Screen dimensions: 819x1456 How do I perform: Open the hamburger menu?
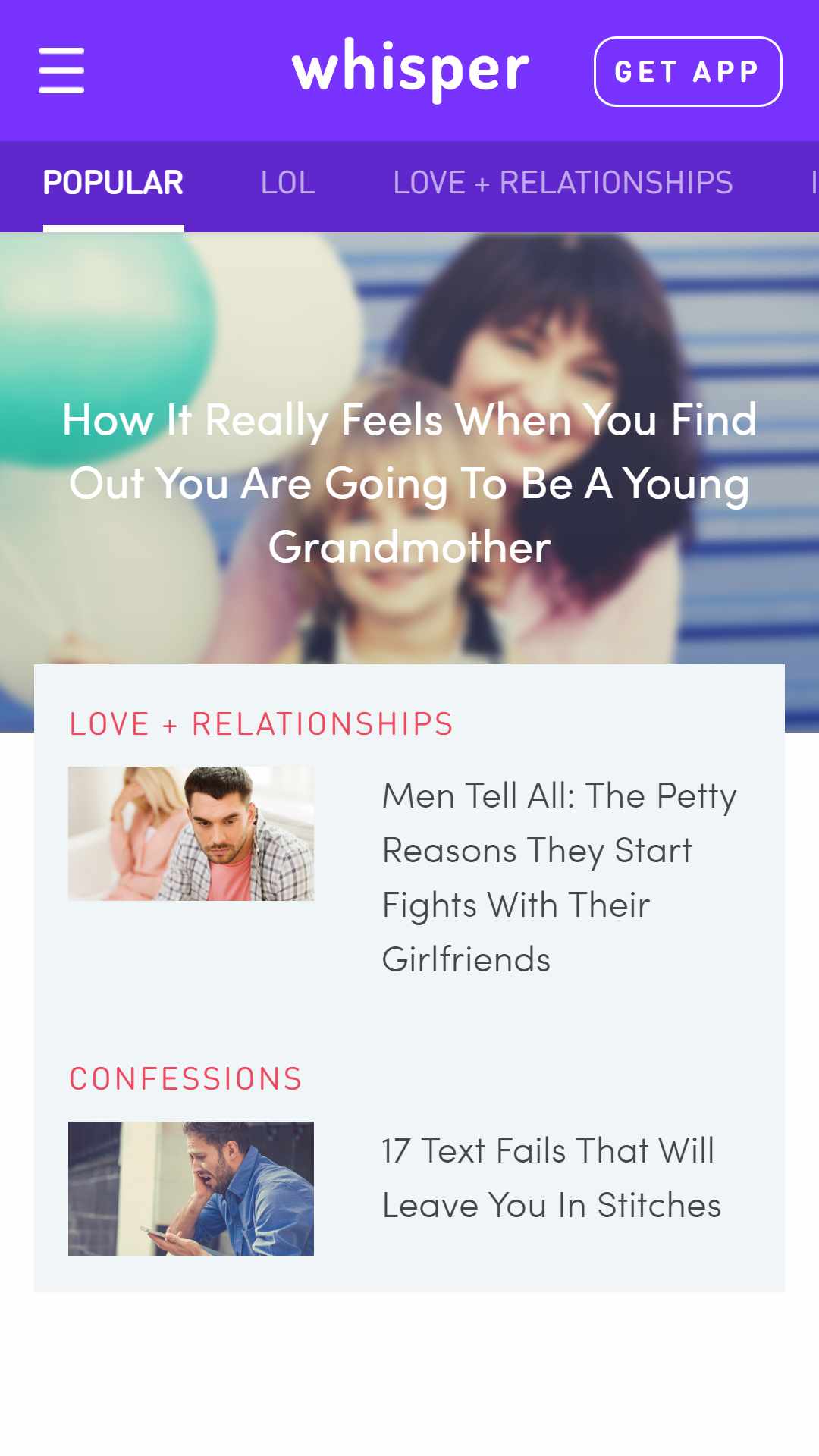(61, 71)
